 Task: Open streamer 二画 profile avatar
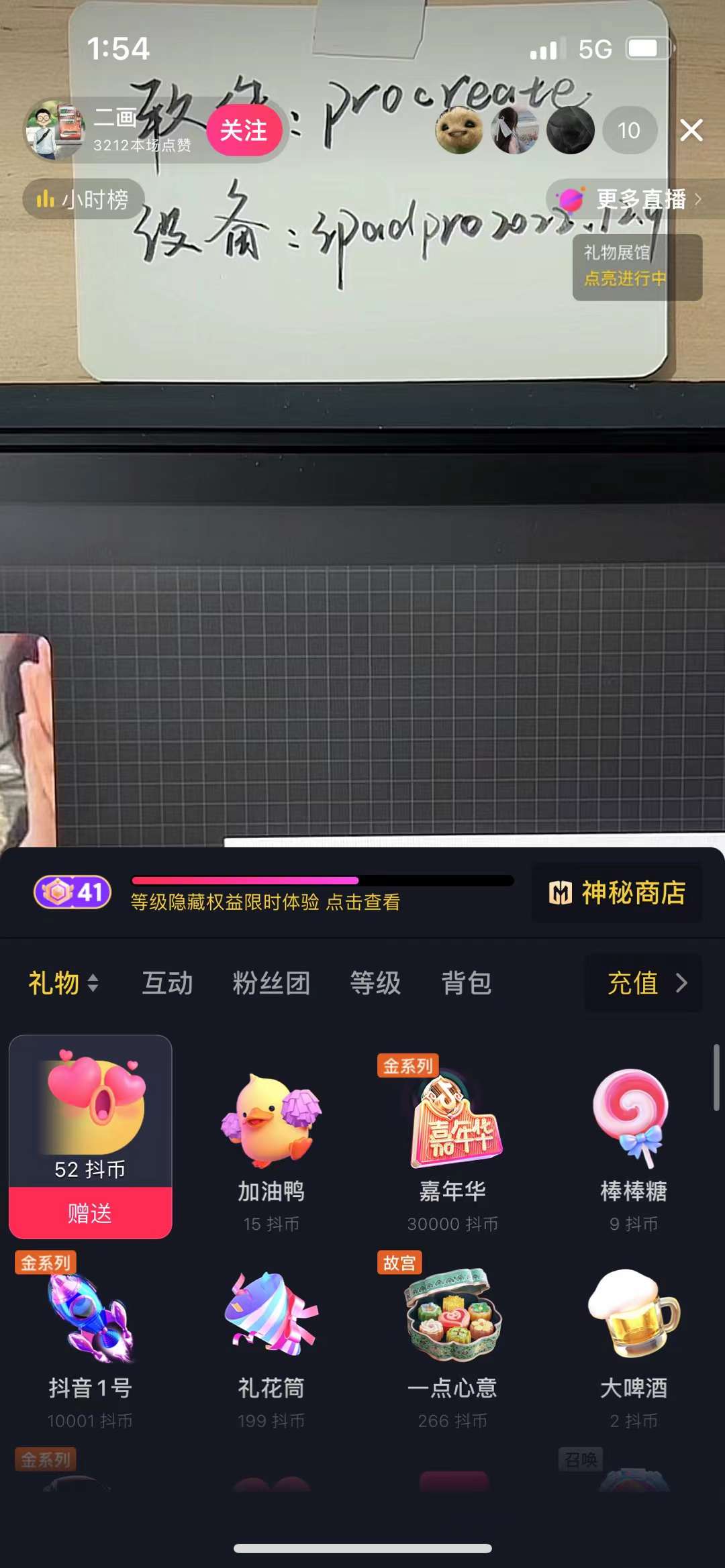pos(55,130)
